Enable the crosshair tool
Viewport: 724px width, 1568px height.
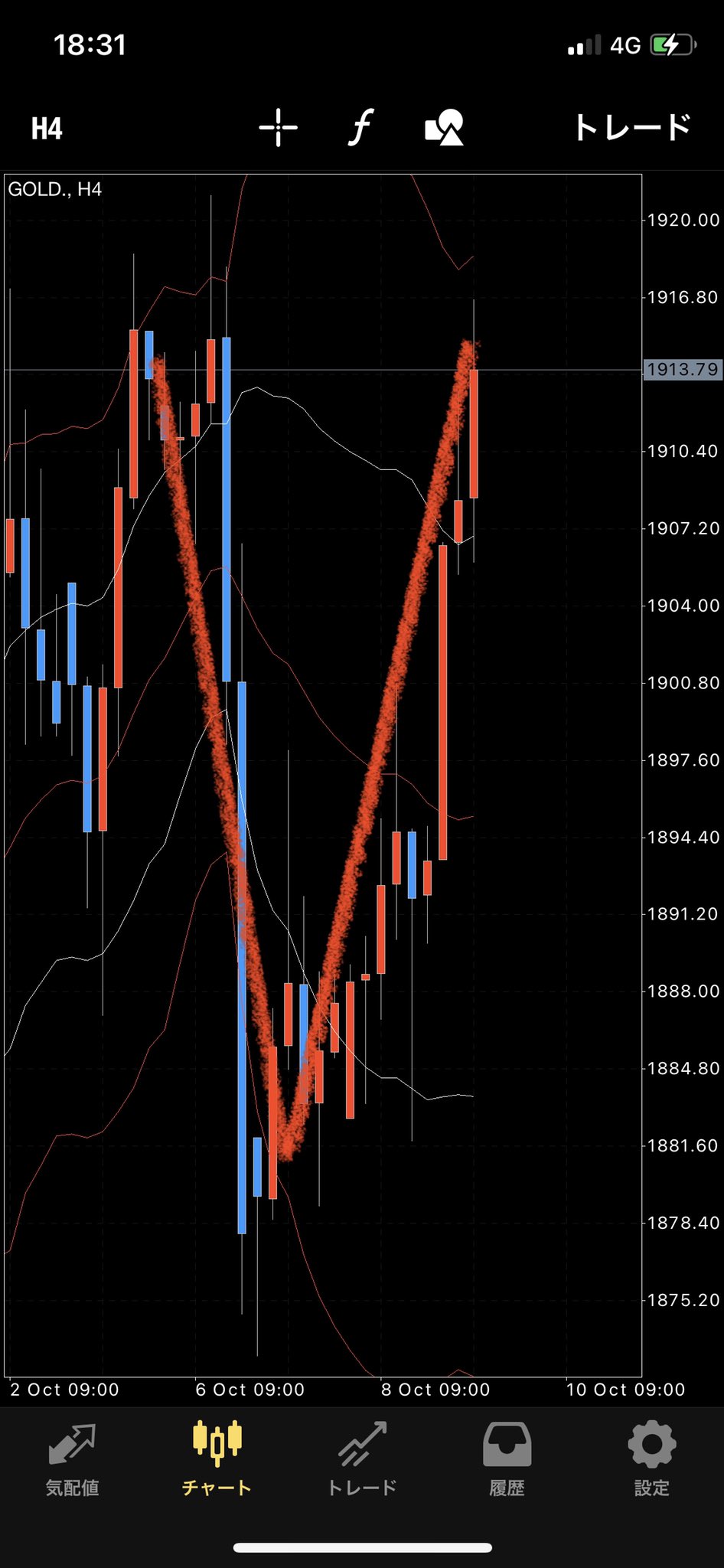[x=278, y=127]
